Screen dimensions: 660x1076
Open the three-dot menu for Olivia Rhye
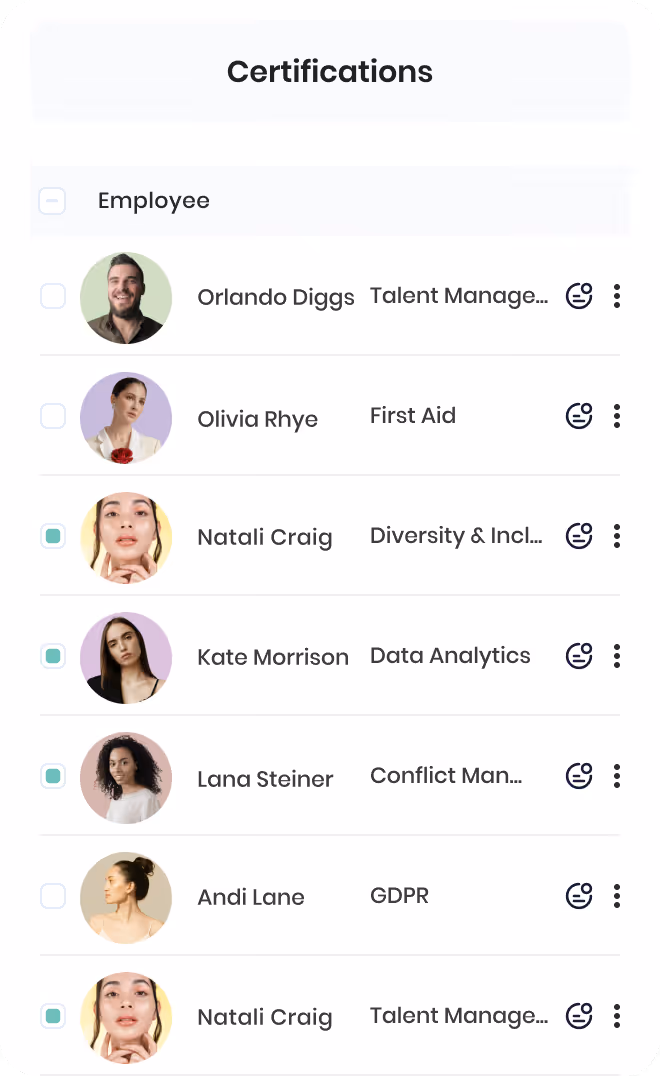tap(617, 416)
